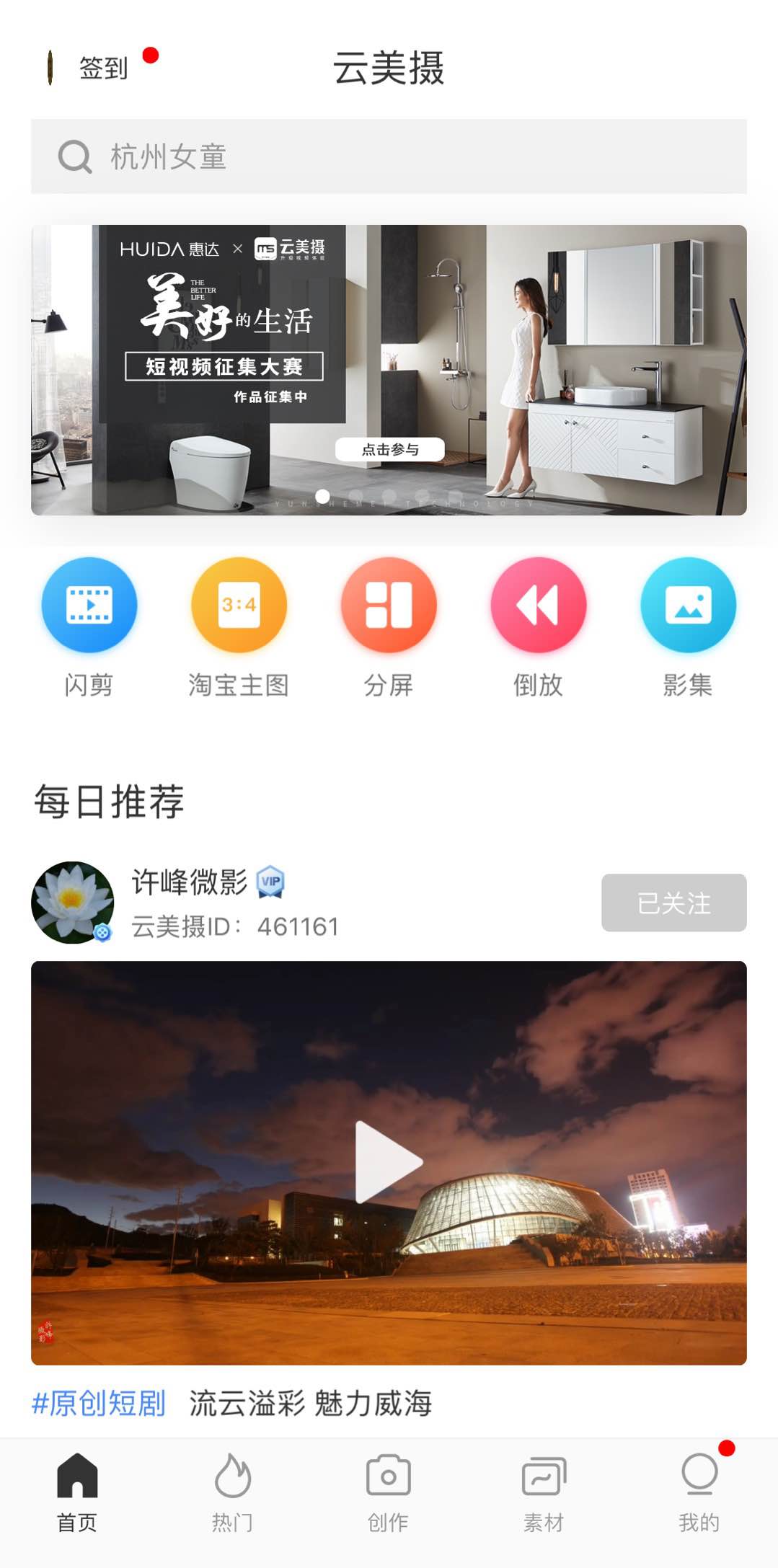Switch to the 素材 materials tab

pos(544,1492)
